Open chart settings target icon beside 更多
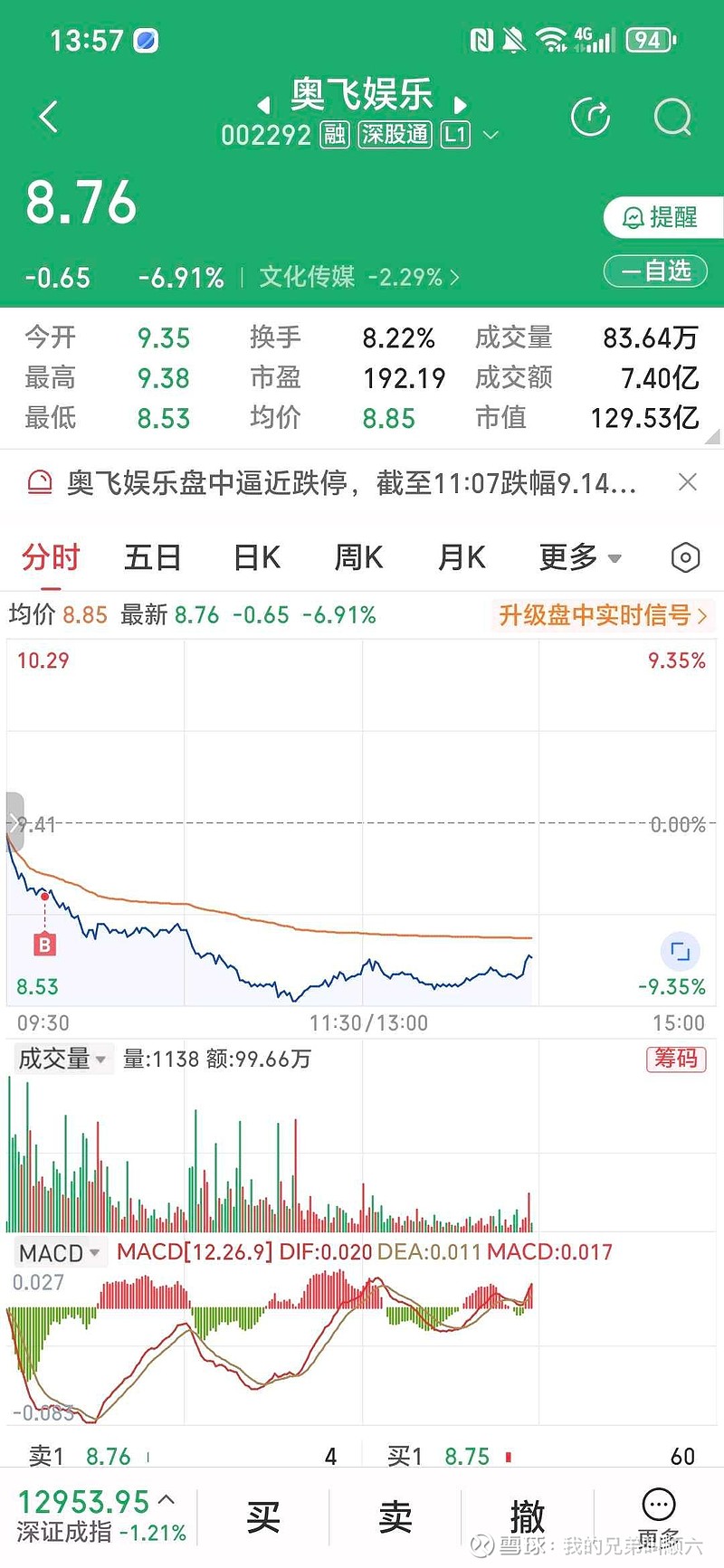Viewport: 724px width, 1568px height. (685, 558)
